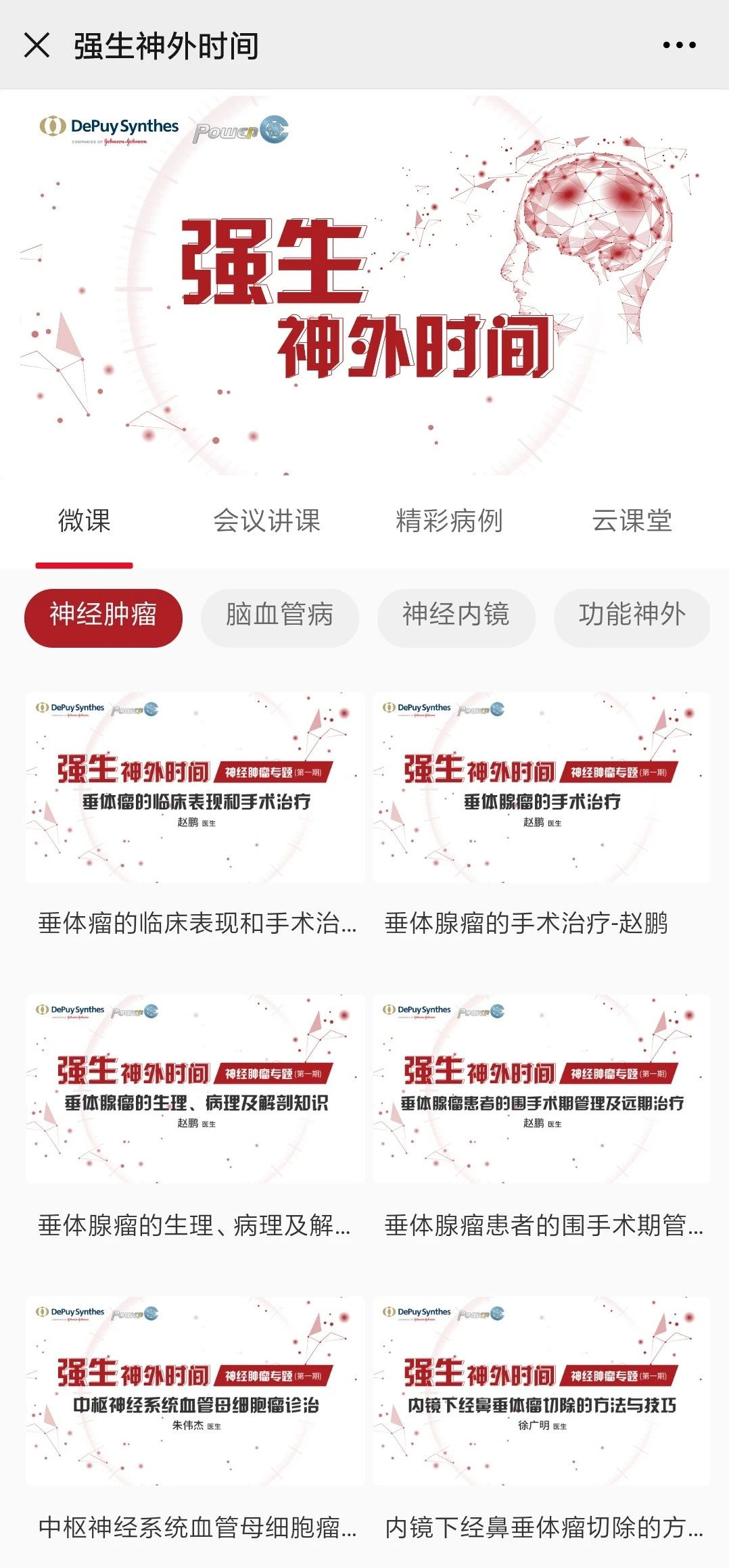Select the 神经肿瘤 chip

103,615
